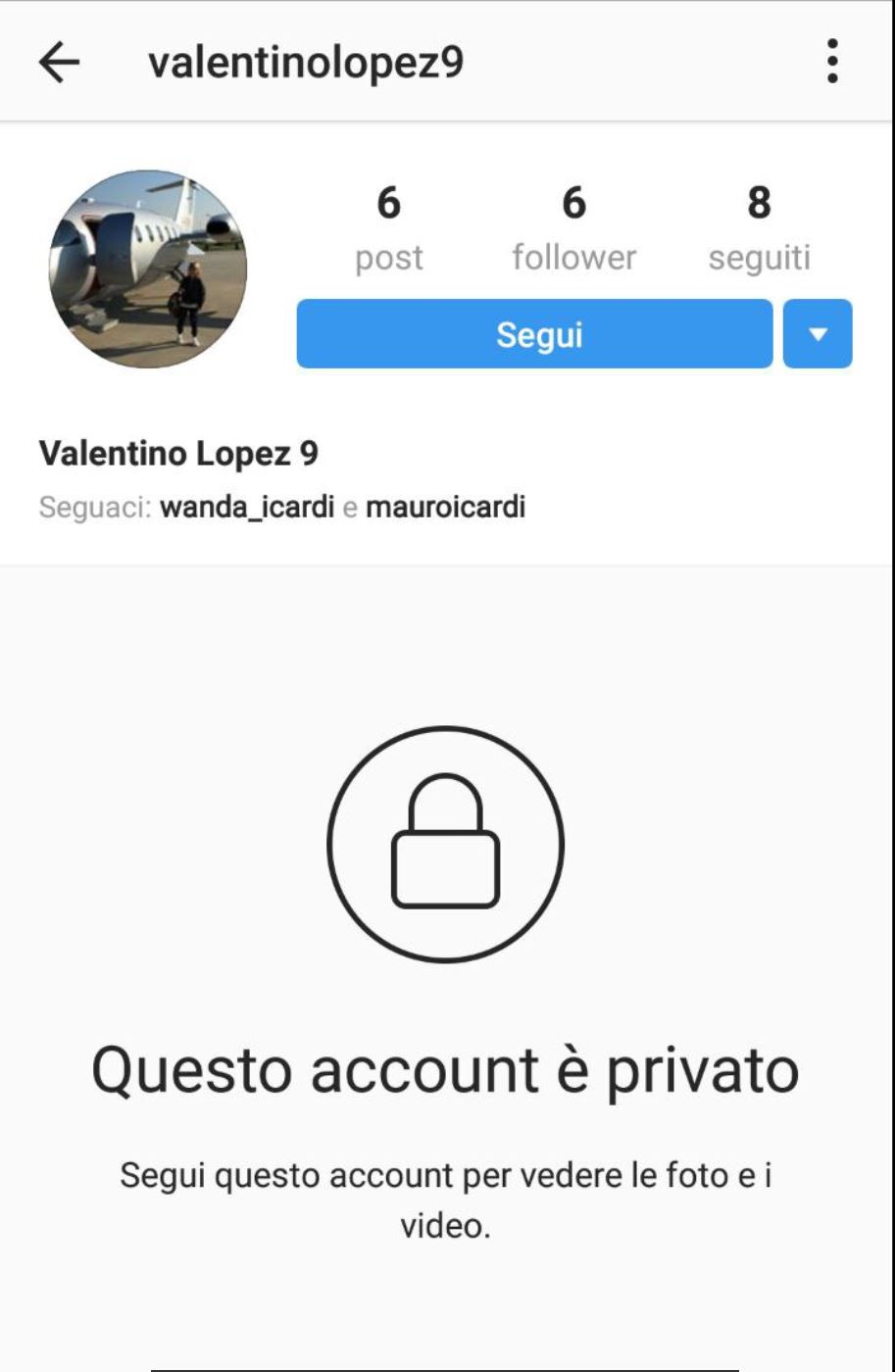Expand the suggested accounts dropdown arrow
Screen dimensions: 895x1372
click(x=818, y=334)
